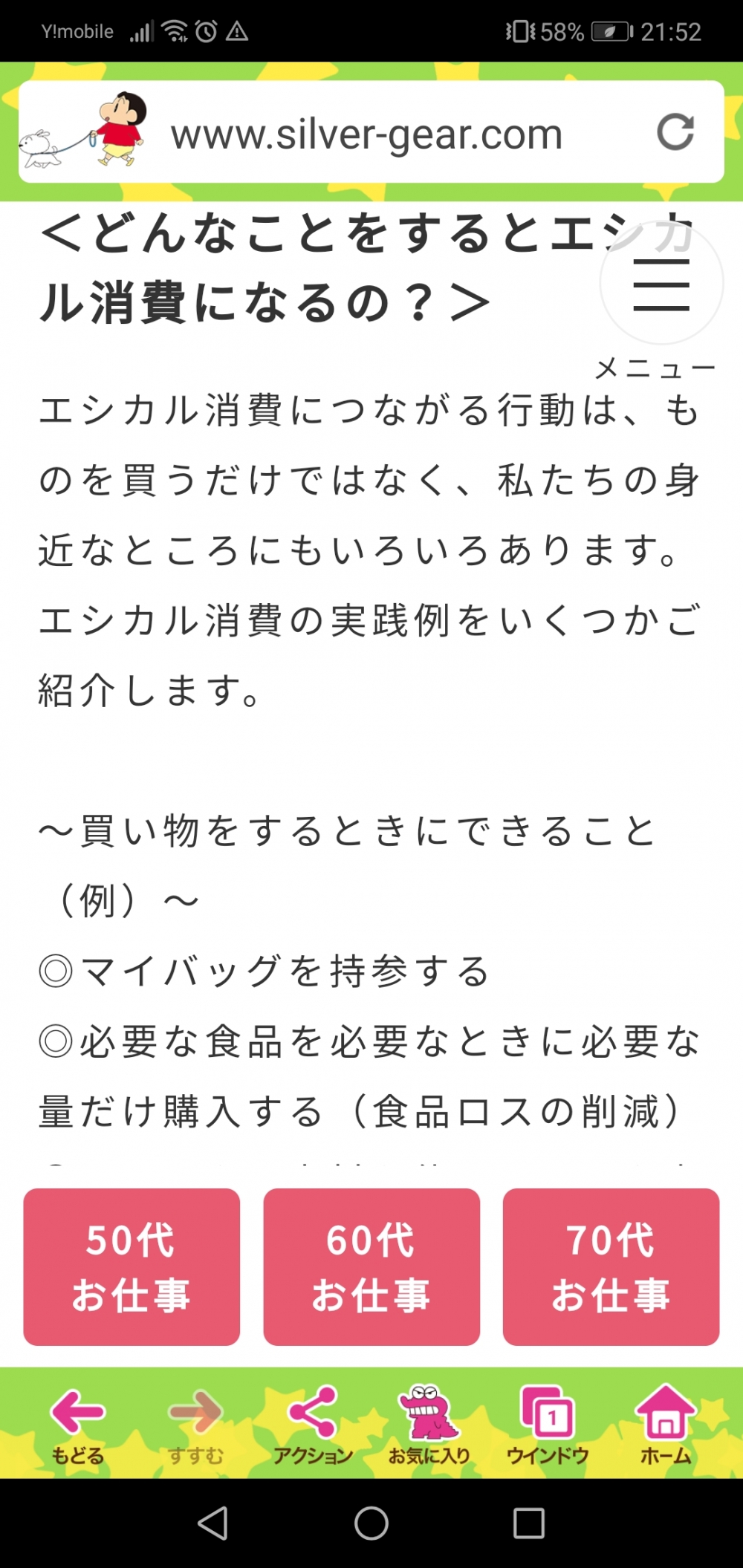Image resolution: width=743 pixels, height=1568 pixels.
Task: Open お気に入り bookmarks
Action: 429,1423
